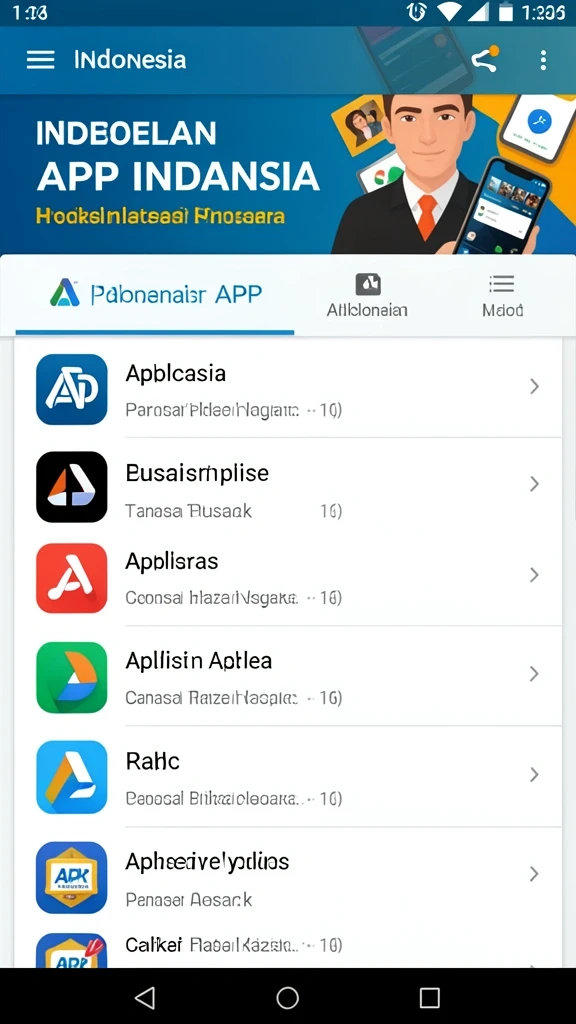This screenshot has height=1024, width=576.
Task: Open the Calkei row at the bottom
Action: [288, 948]
